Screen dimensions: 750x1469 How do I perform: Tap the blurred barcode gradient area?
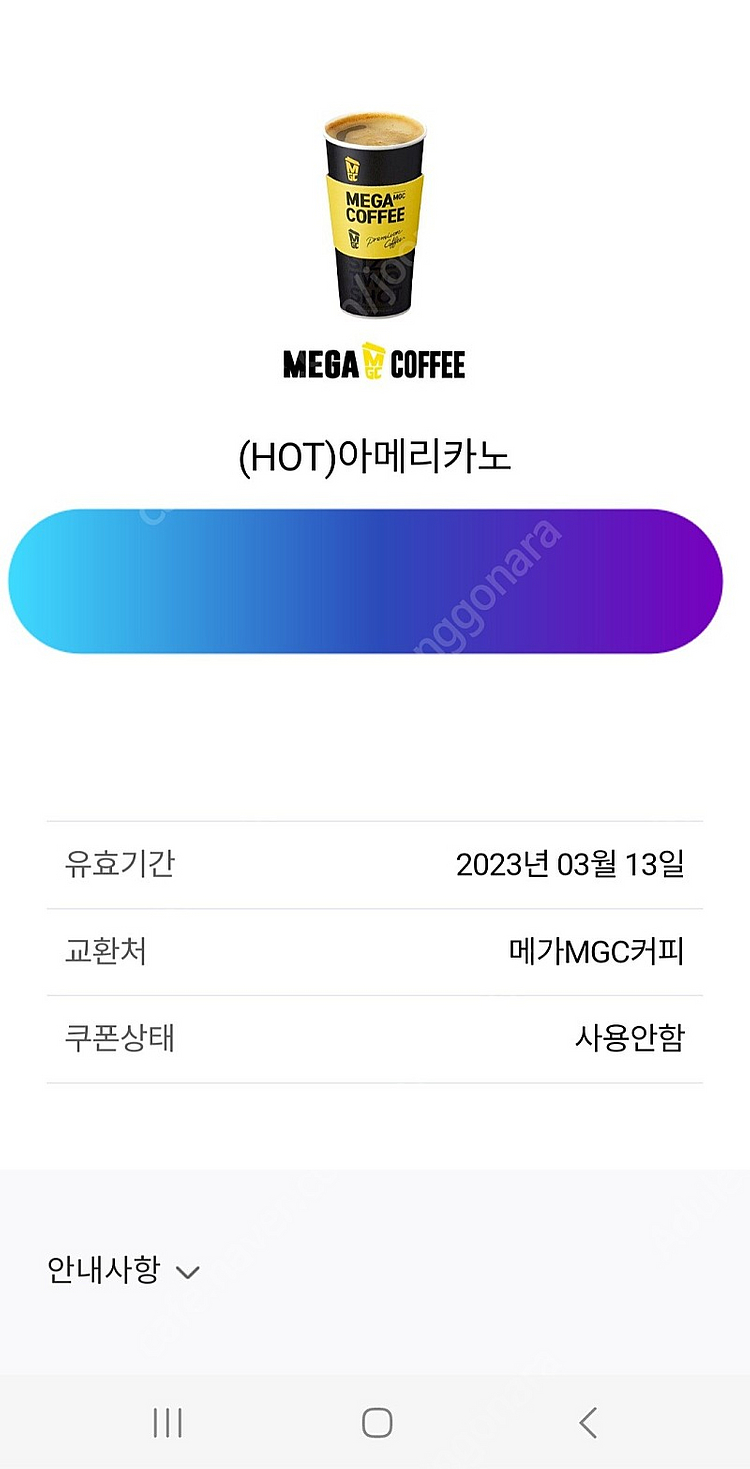[374, 582]
